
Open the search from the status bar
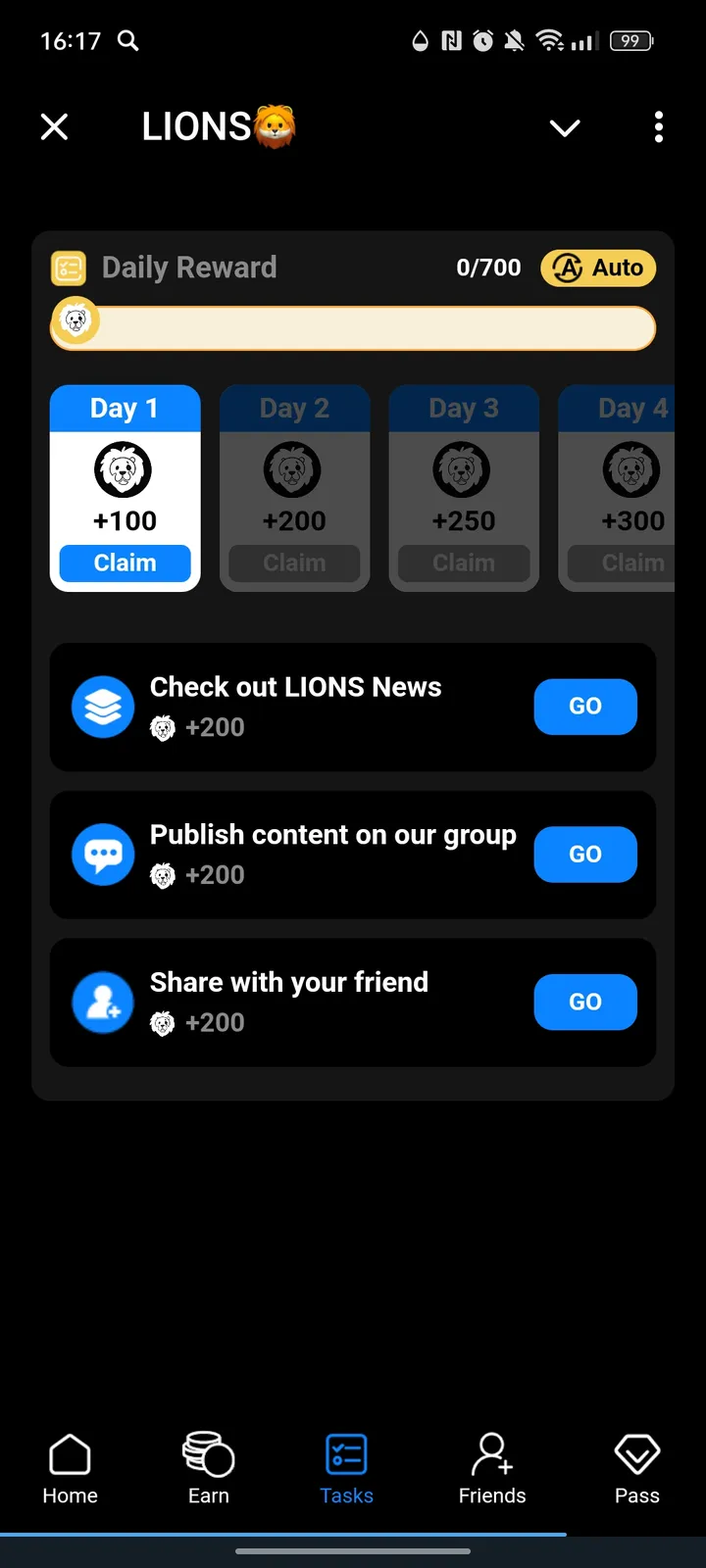click(127, 41)
